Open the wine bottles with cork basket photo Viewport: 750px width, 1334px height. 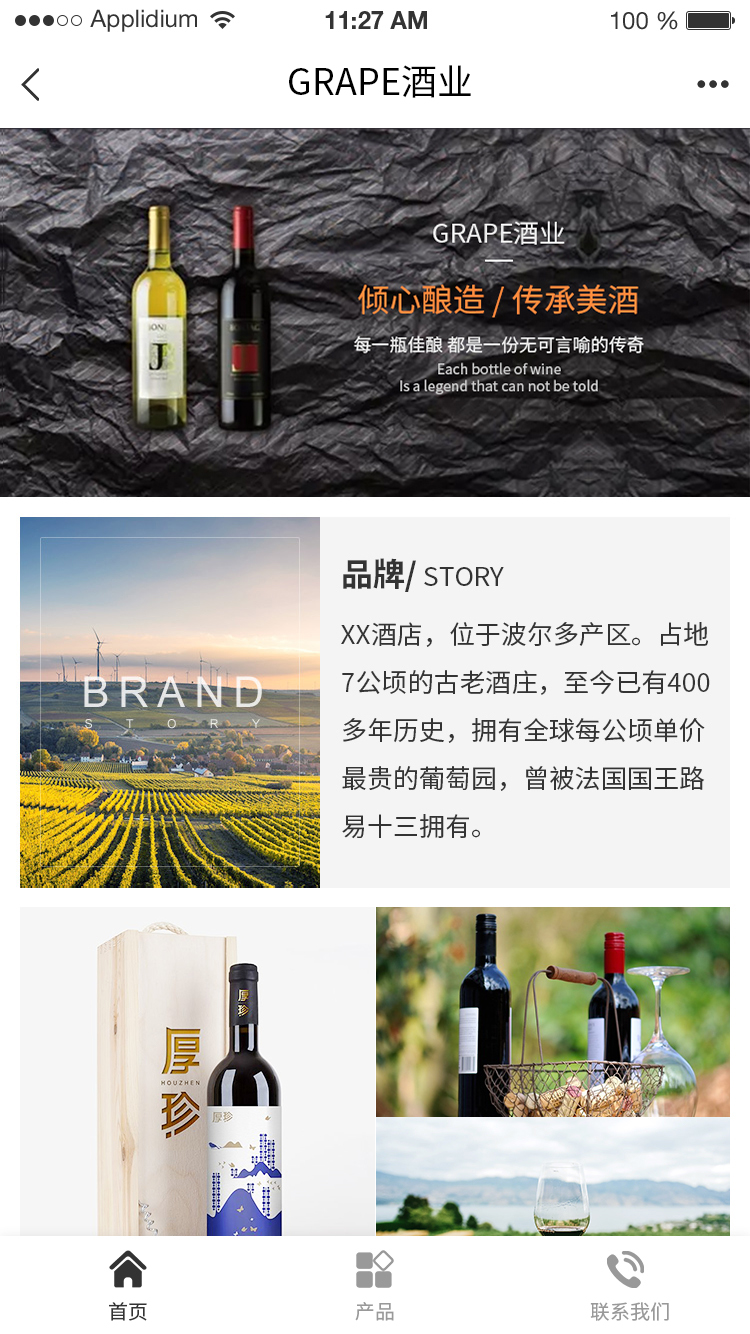point(553,1012)
